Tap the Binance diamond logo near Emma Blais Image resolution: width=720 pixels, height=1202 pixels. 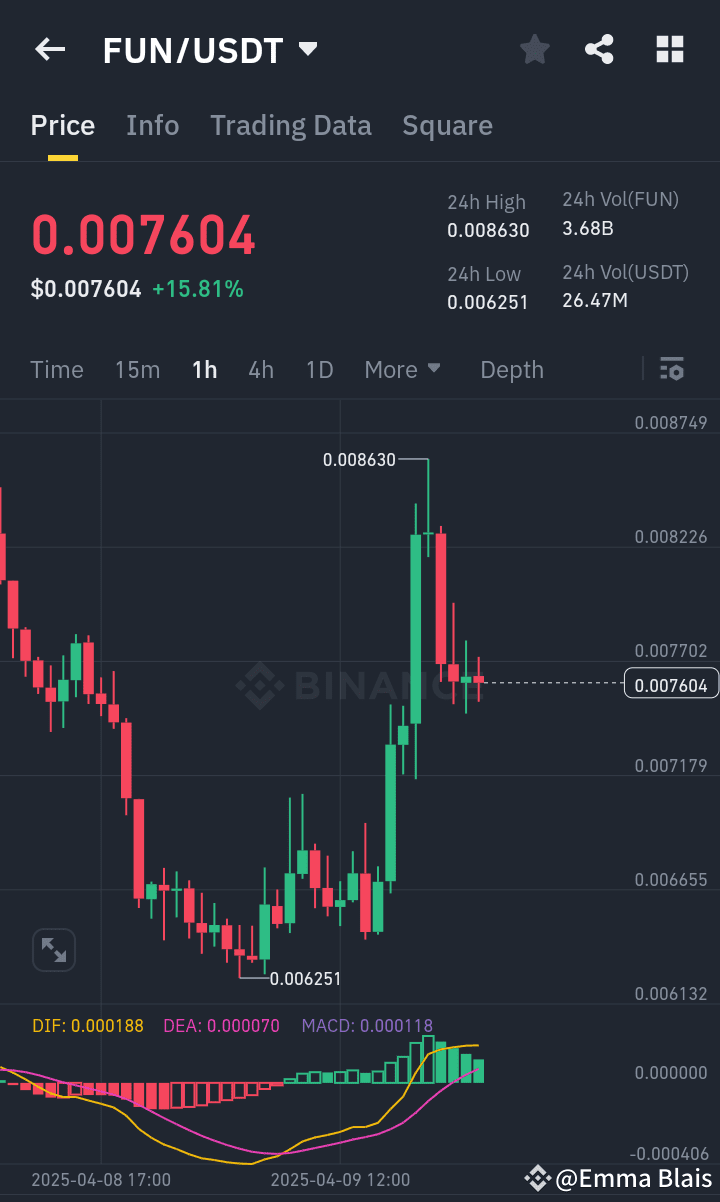(537, 1178)
